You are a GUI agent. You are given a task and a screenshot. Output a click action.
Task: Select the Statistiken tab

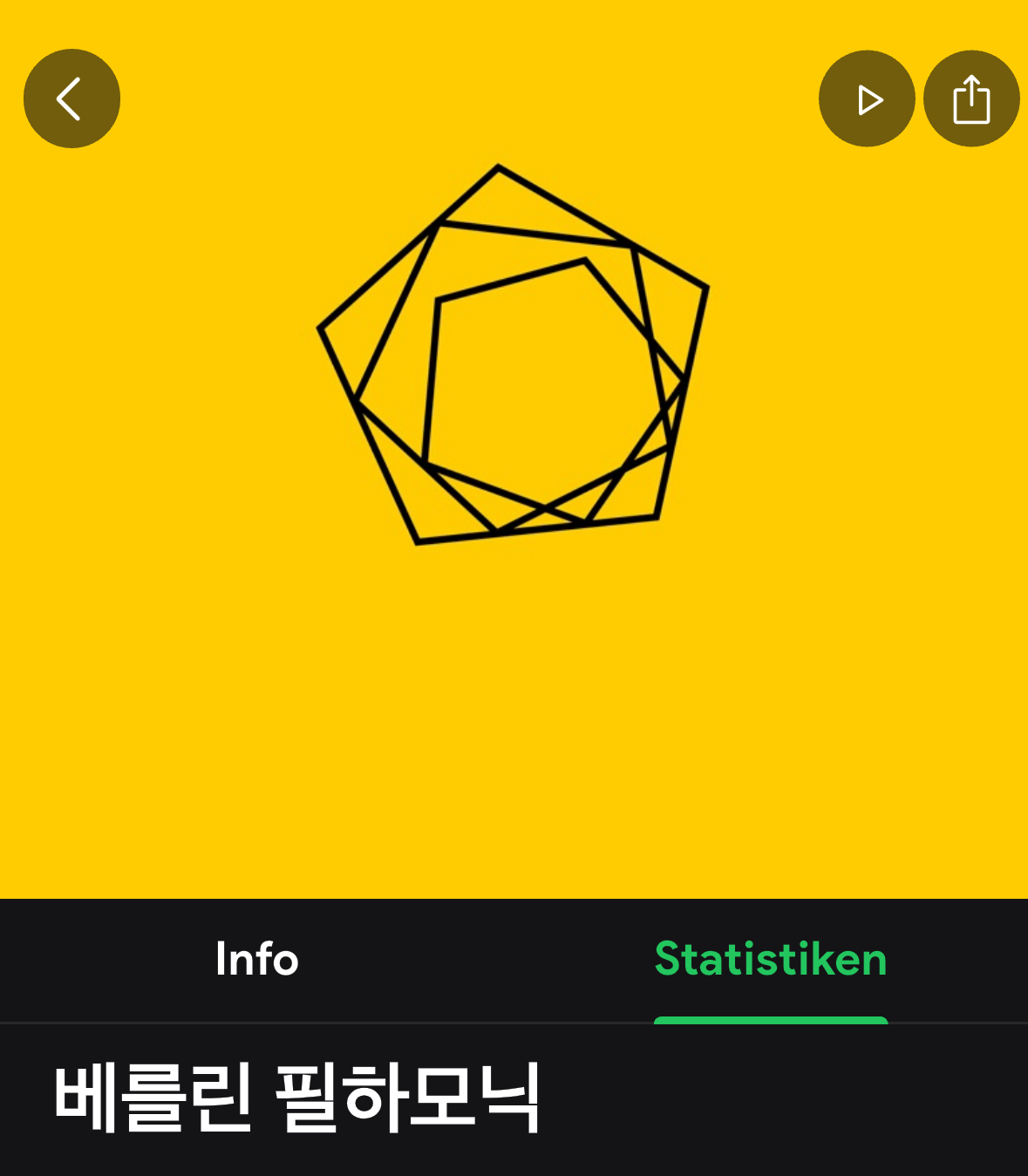point(771,960)
